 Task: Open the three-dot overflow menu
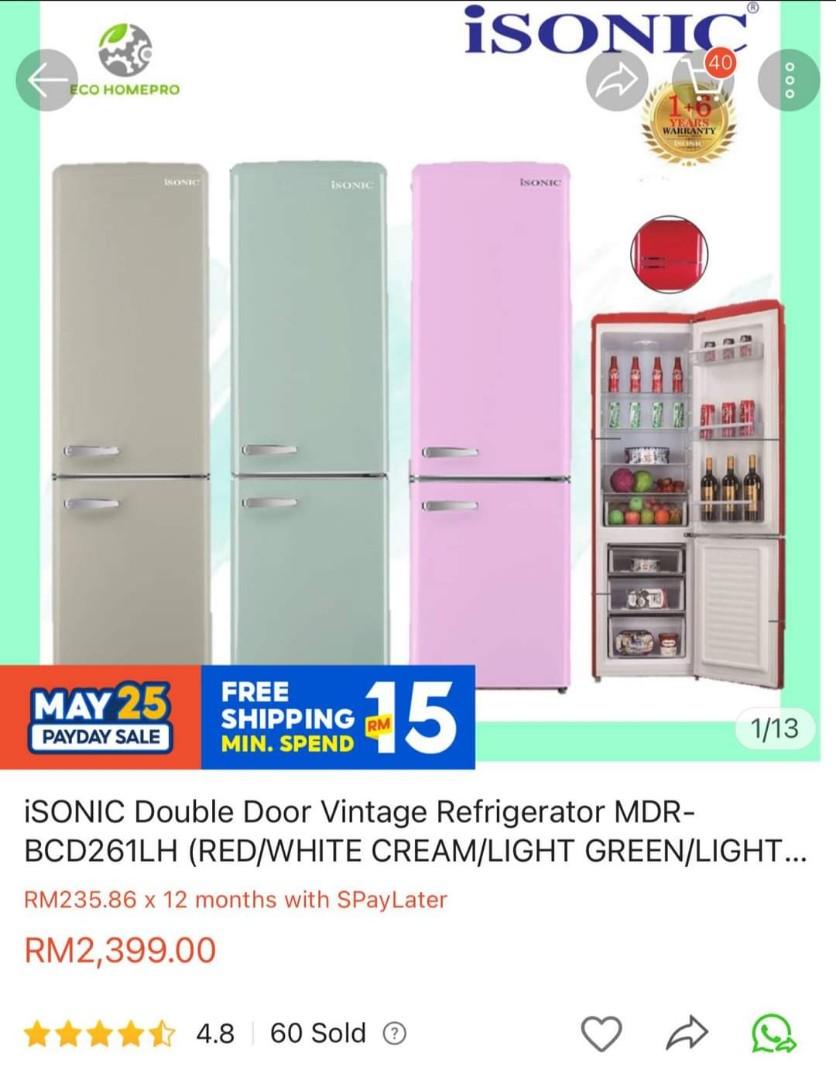click(x=789, y=80)
